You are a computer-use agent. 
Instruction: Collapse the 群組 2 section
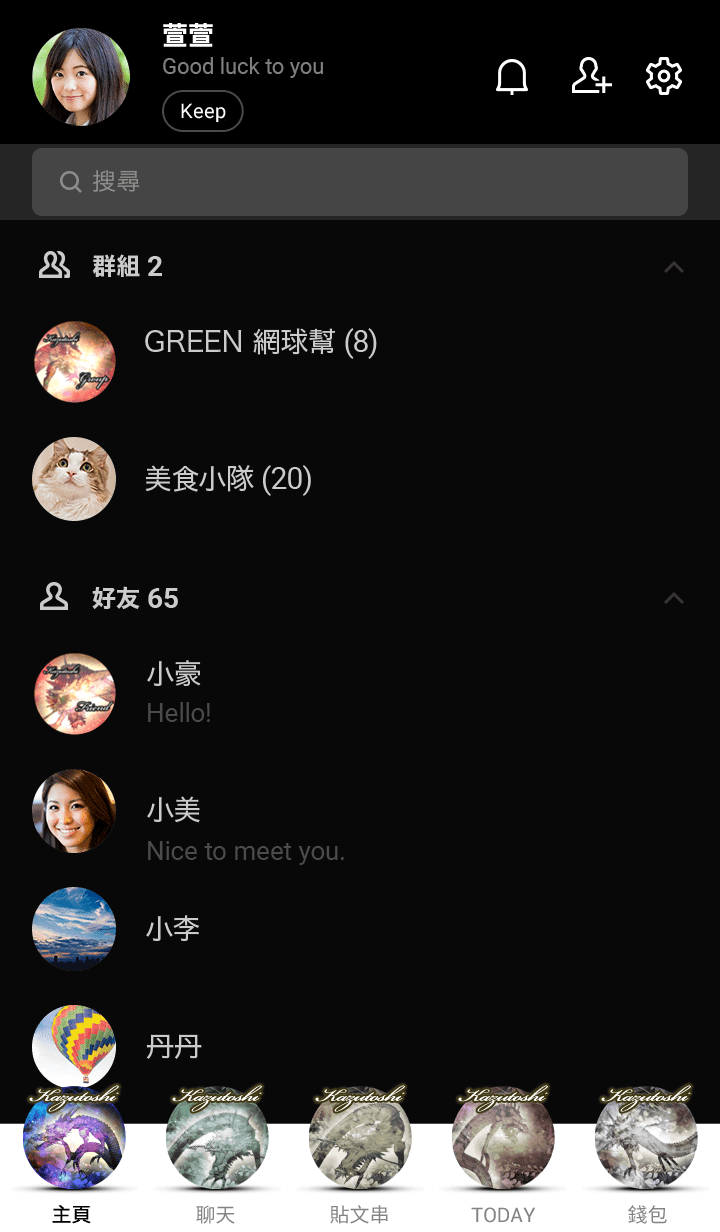pos(674,267)
